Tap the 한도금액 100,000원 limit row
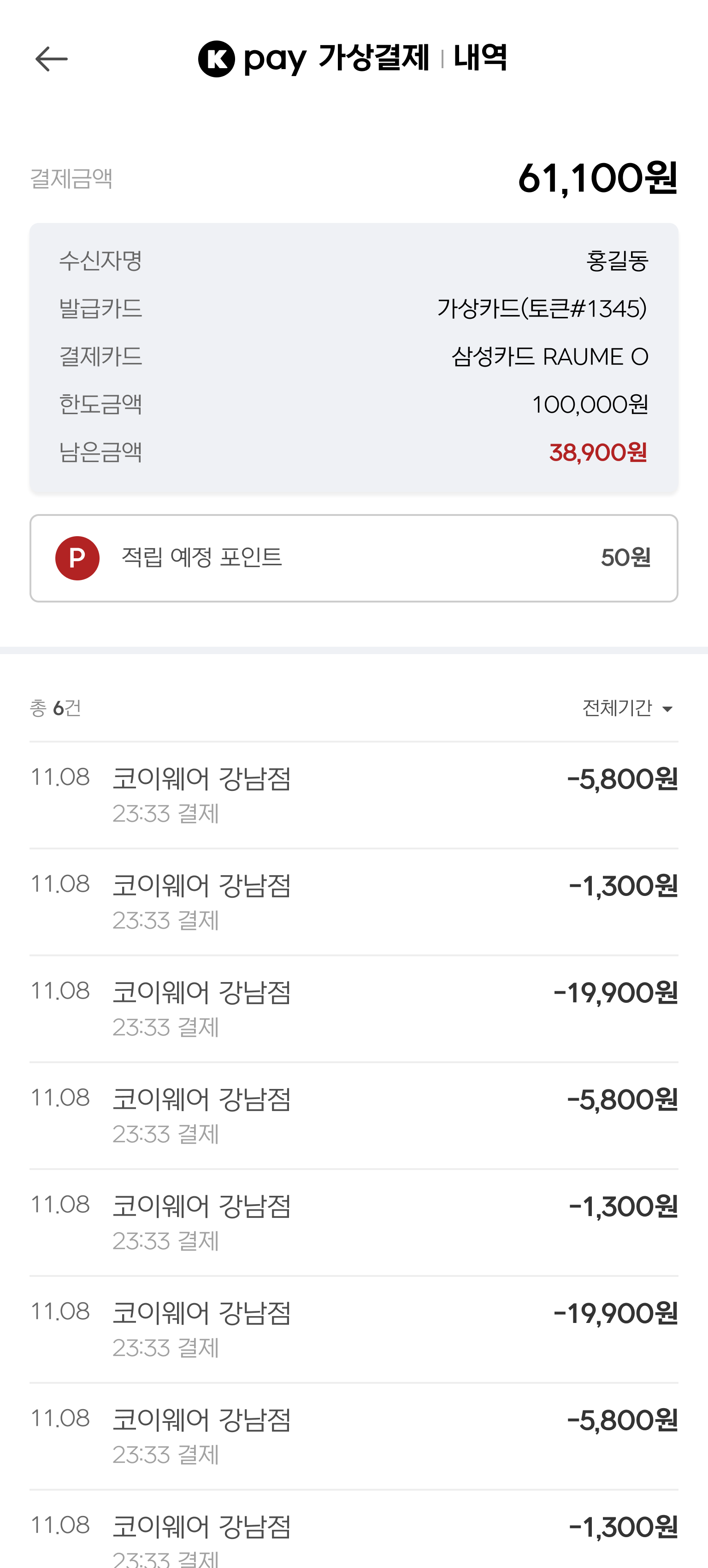The width and height of the screenshot is (708, 1568). pos(590,404)
